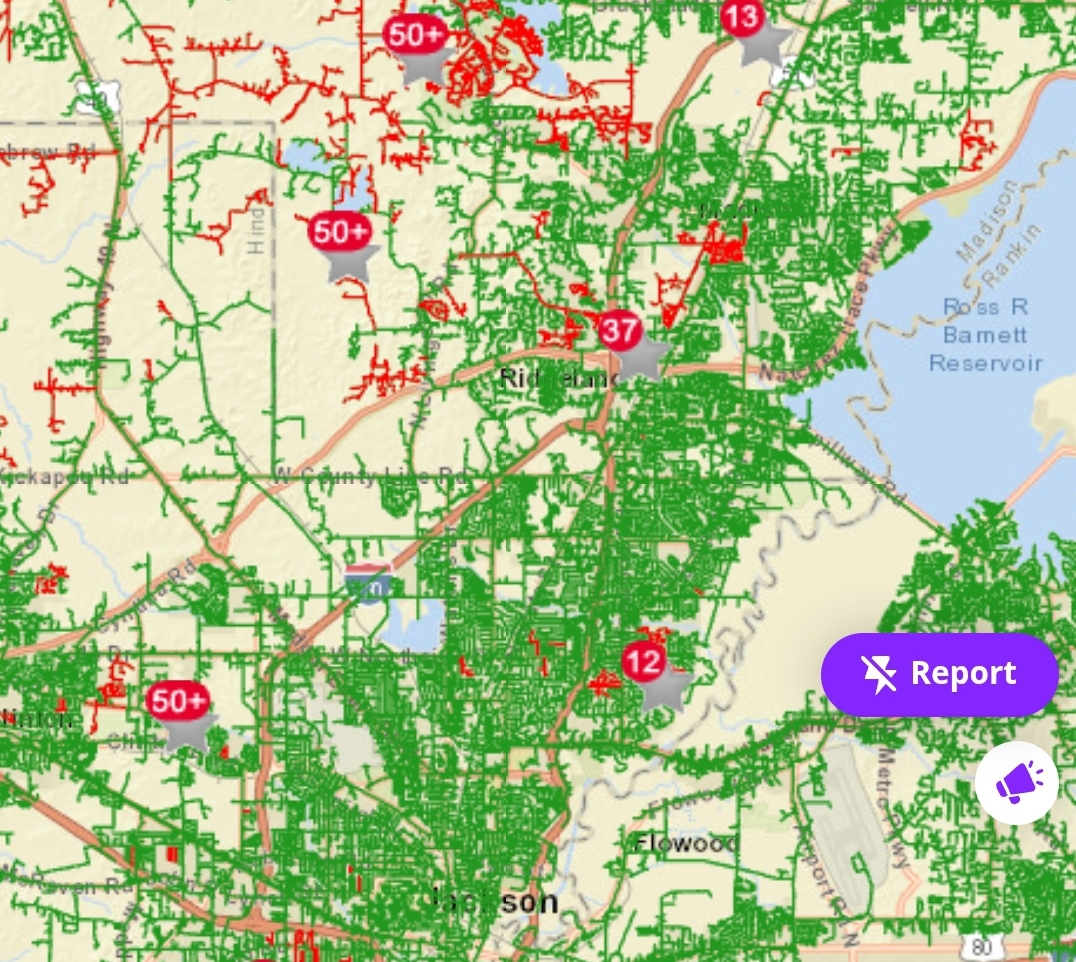Open the 50+ outage marker near Clinton
The image size is (1076, 962).
tap(178, 703)
